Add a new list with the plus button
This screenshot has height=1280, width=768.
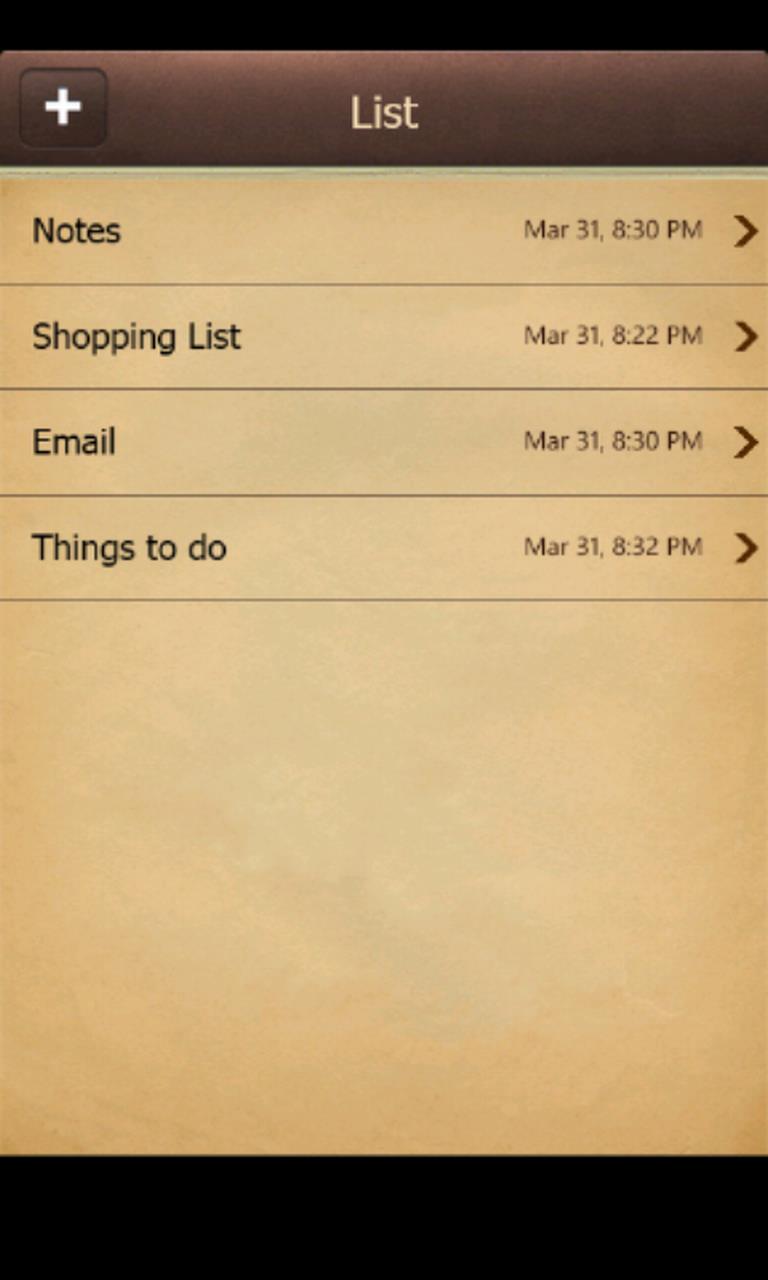(63, 107)
